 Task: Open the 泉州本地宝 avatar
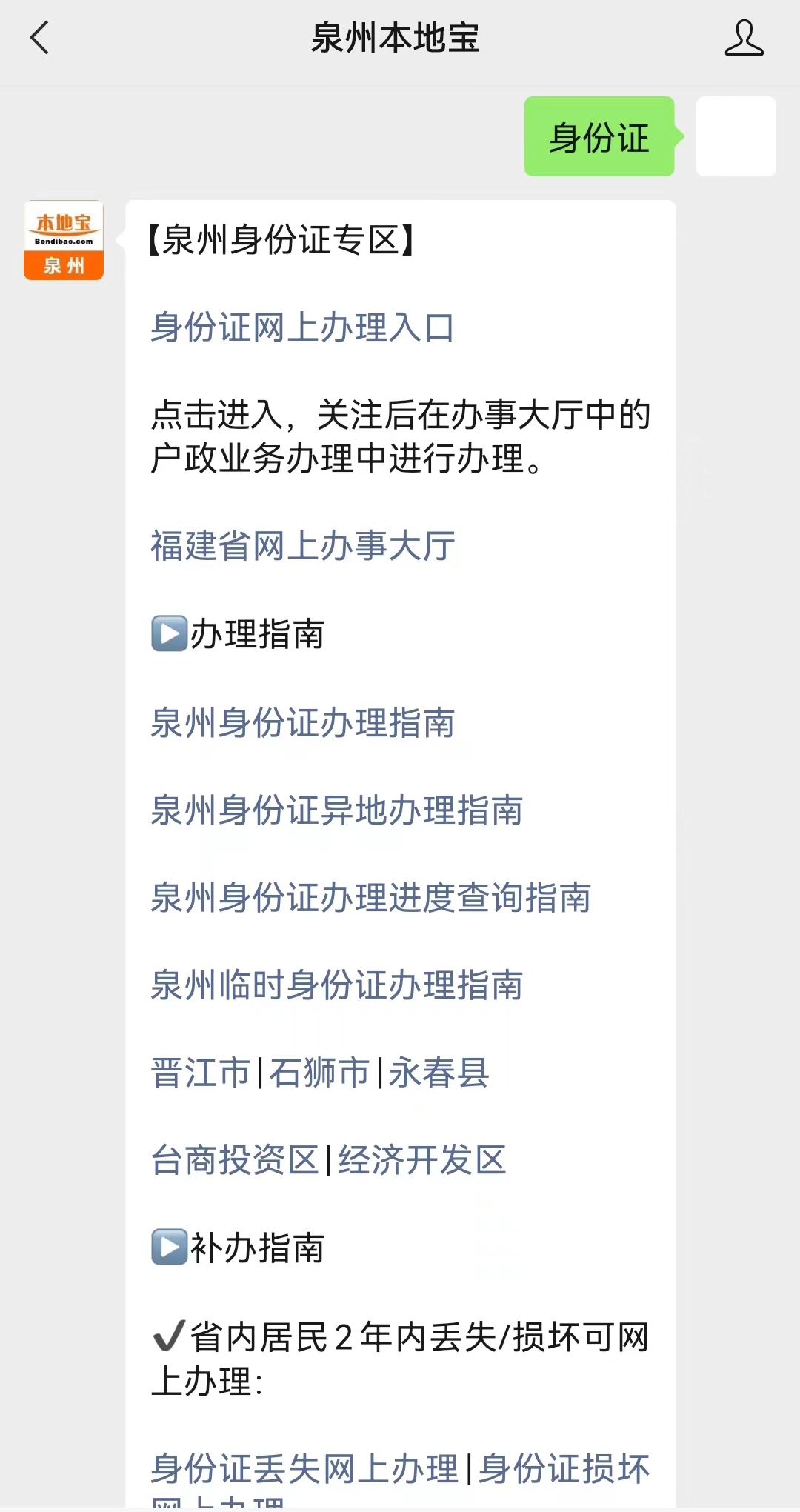pos(64,240)
